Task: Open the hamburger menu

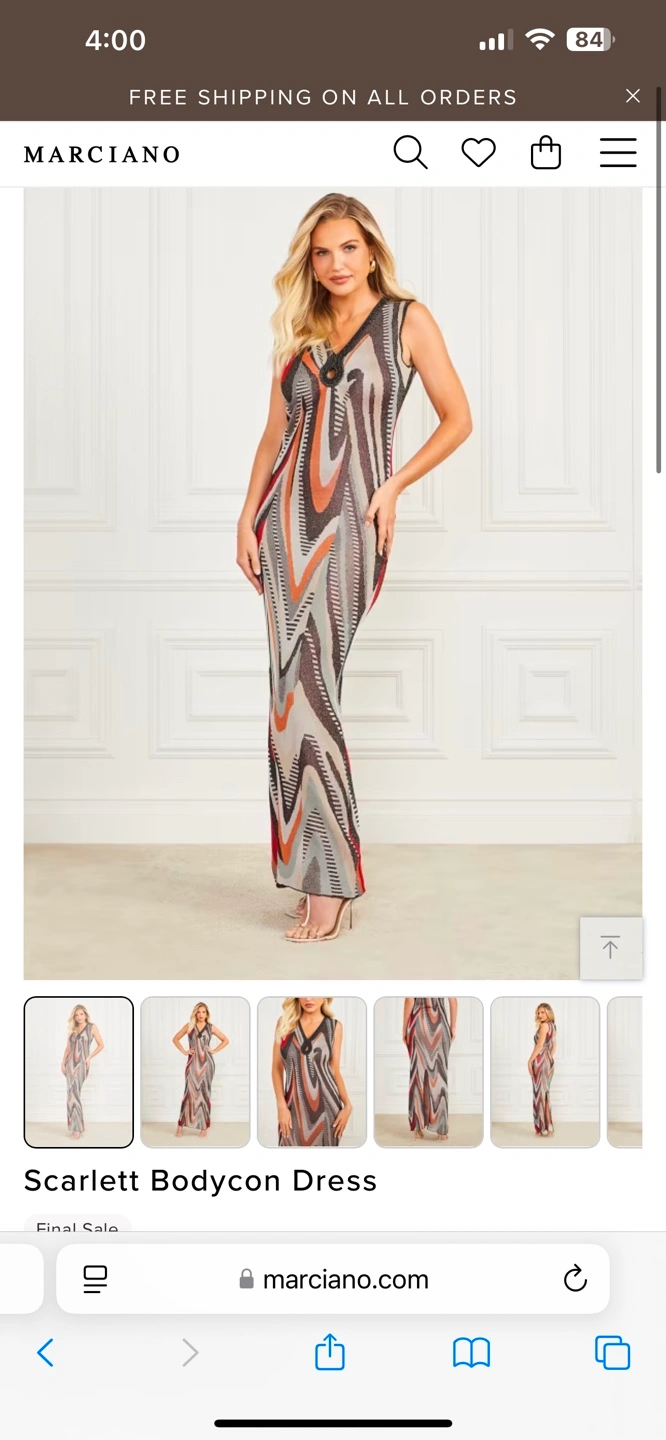Action: 618,153
